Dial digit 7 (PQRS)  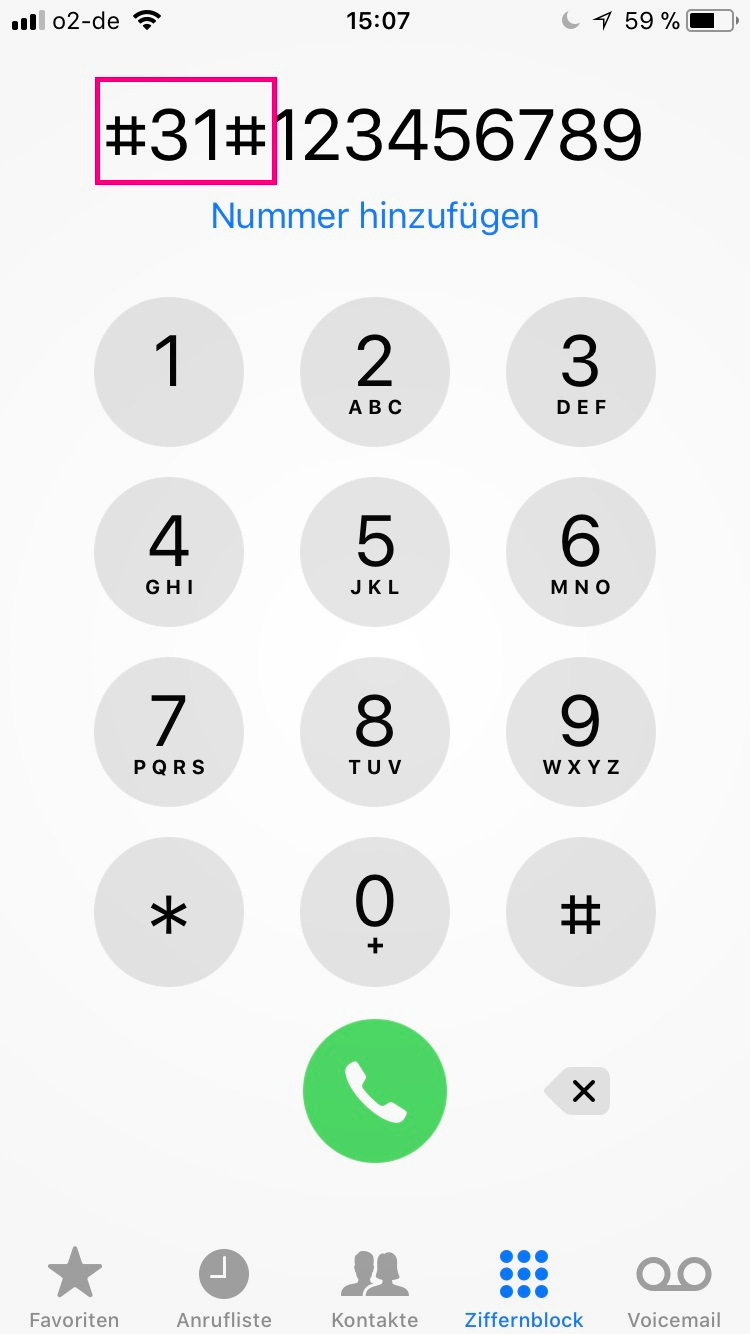click(x=169, y=732)
